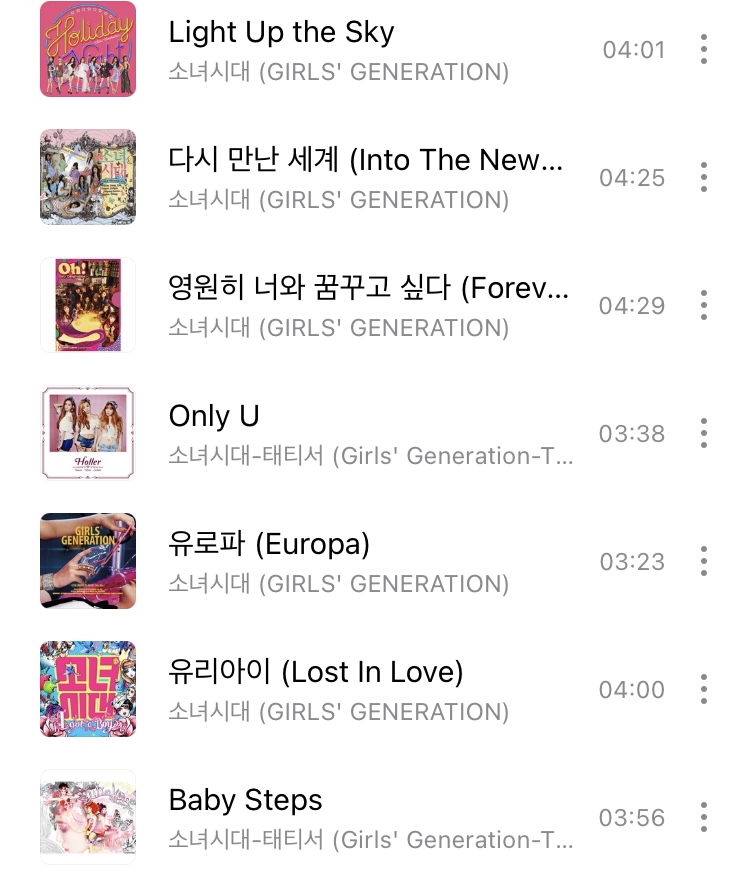750x877 pixels.
Task: Open the overflow menu for 유리아이 (Lost In Love)
Action: 704,689
